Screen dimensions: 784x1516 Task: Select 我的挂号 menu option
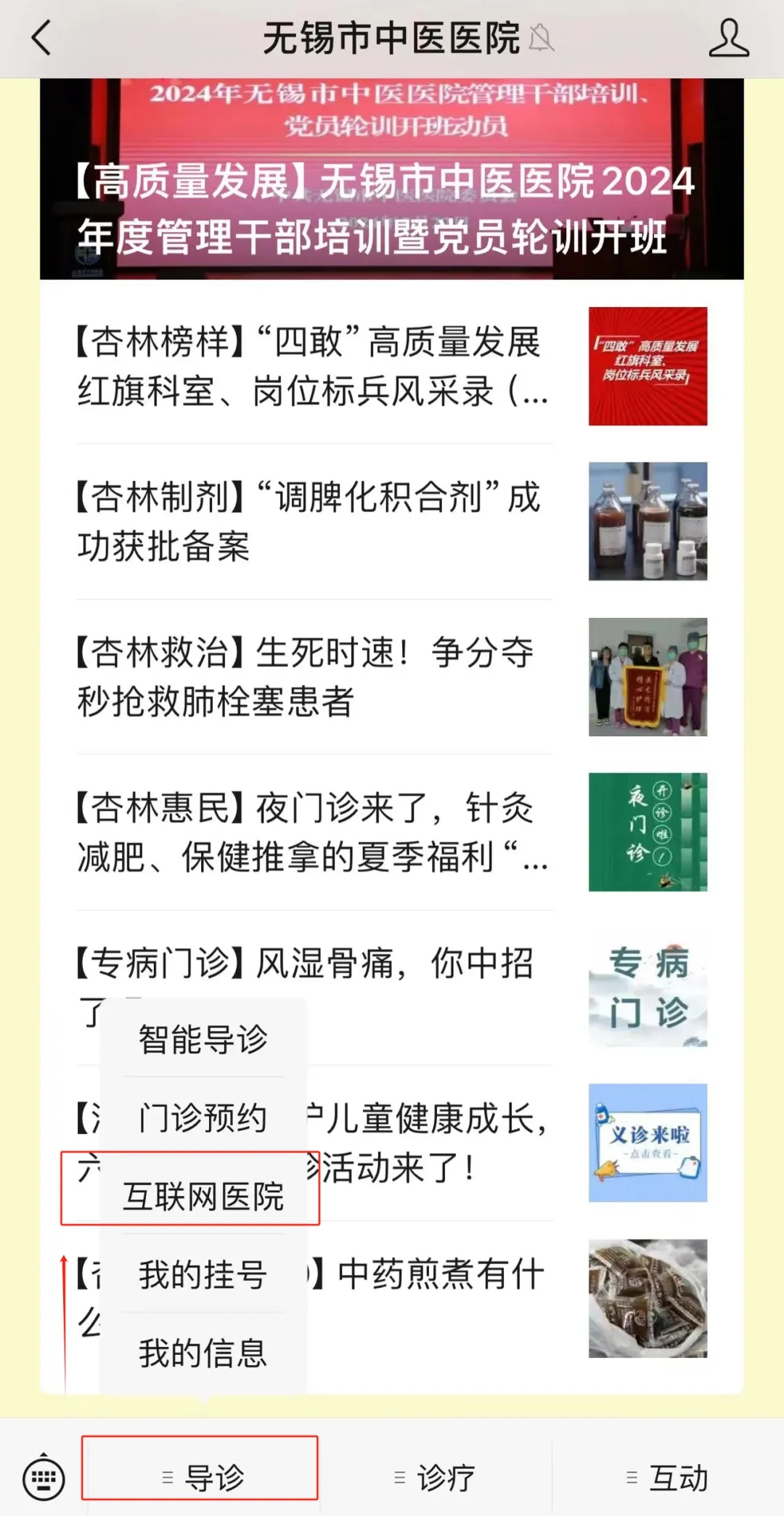coord(203,1274)
